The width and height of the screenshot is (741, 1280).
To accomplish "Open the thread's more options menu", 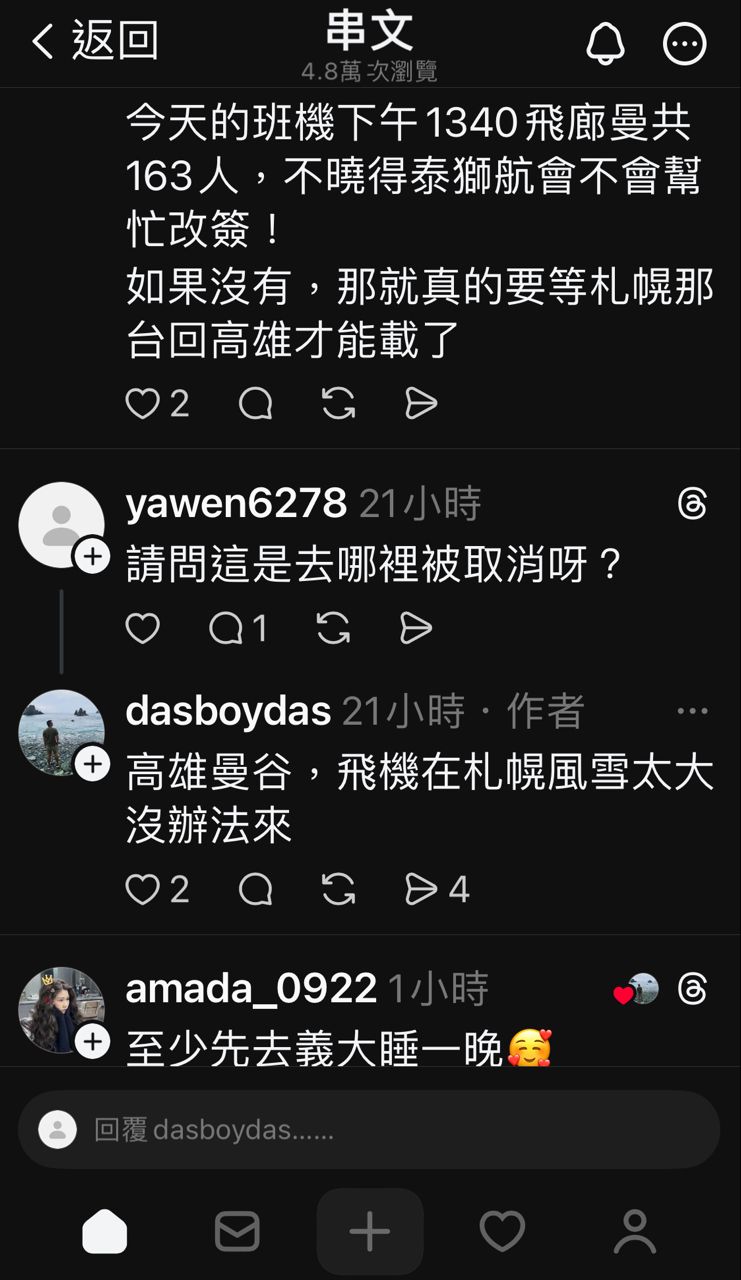I will pos(685,43).
